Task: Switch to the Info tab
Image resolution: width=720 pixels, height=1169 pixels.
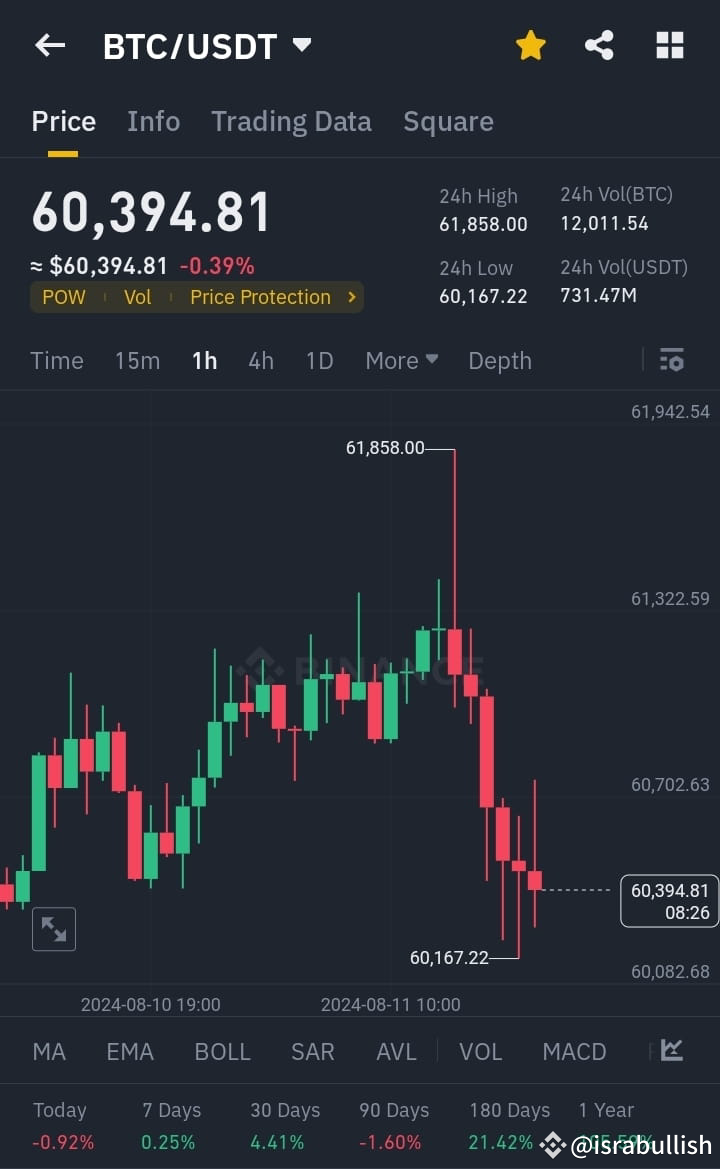Action: [x=153, y=120]
